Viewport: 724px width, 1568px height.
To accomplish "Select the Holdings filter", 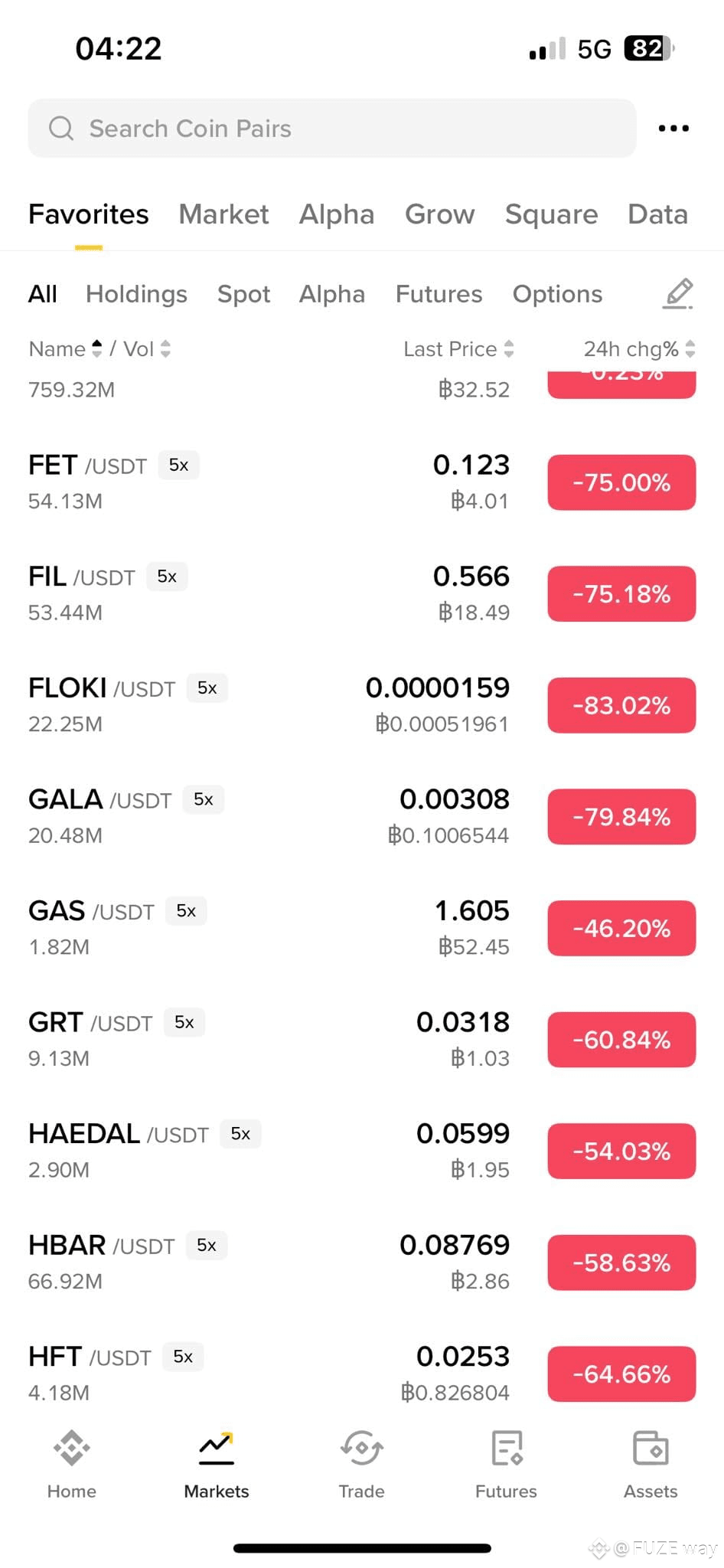I will [x=136, y=294].
